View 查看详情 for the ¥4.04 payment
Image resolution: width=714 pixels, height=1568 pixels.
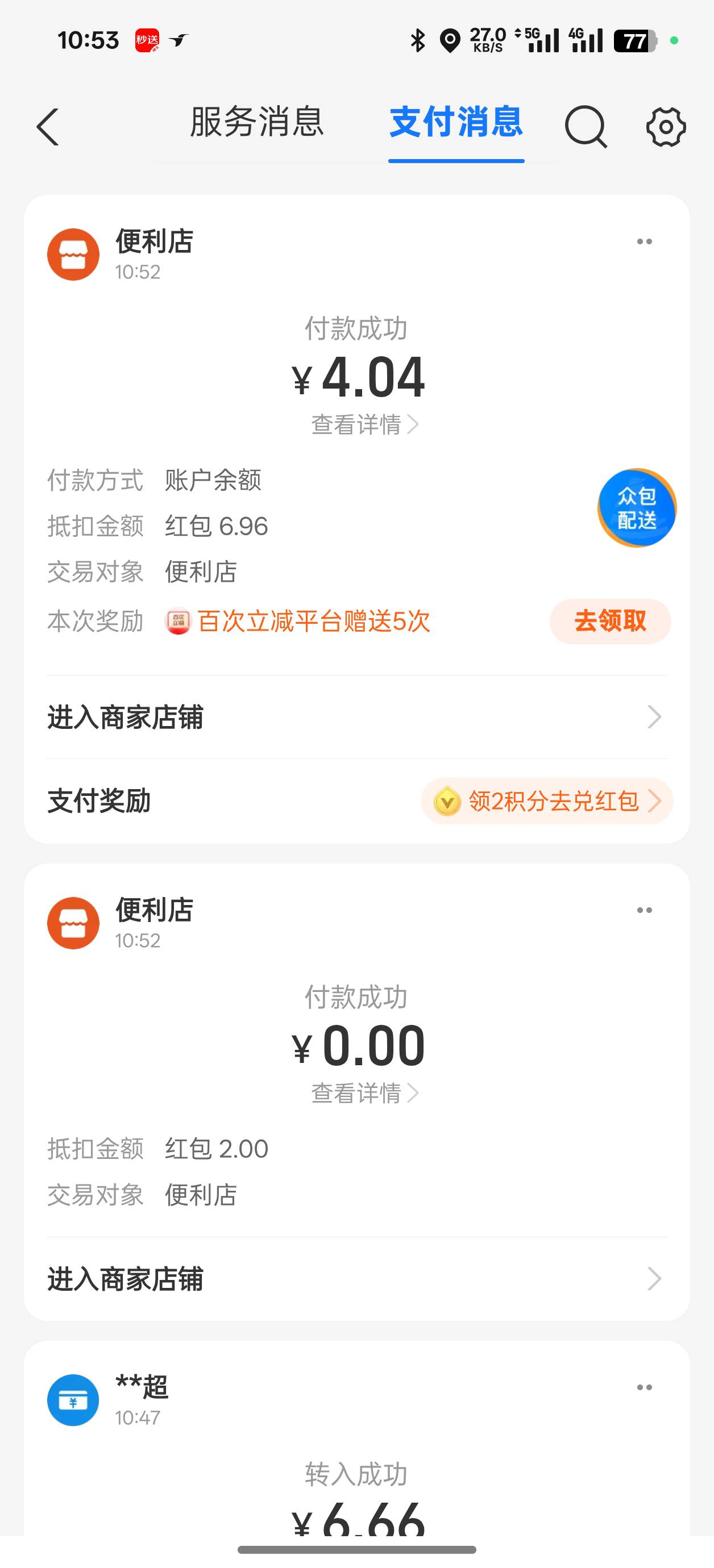pos(364,424)
